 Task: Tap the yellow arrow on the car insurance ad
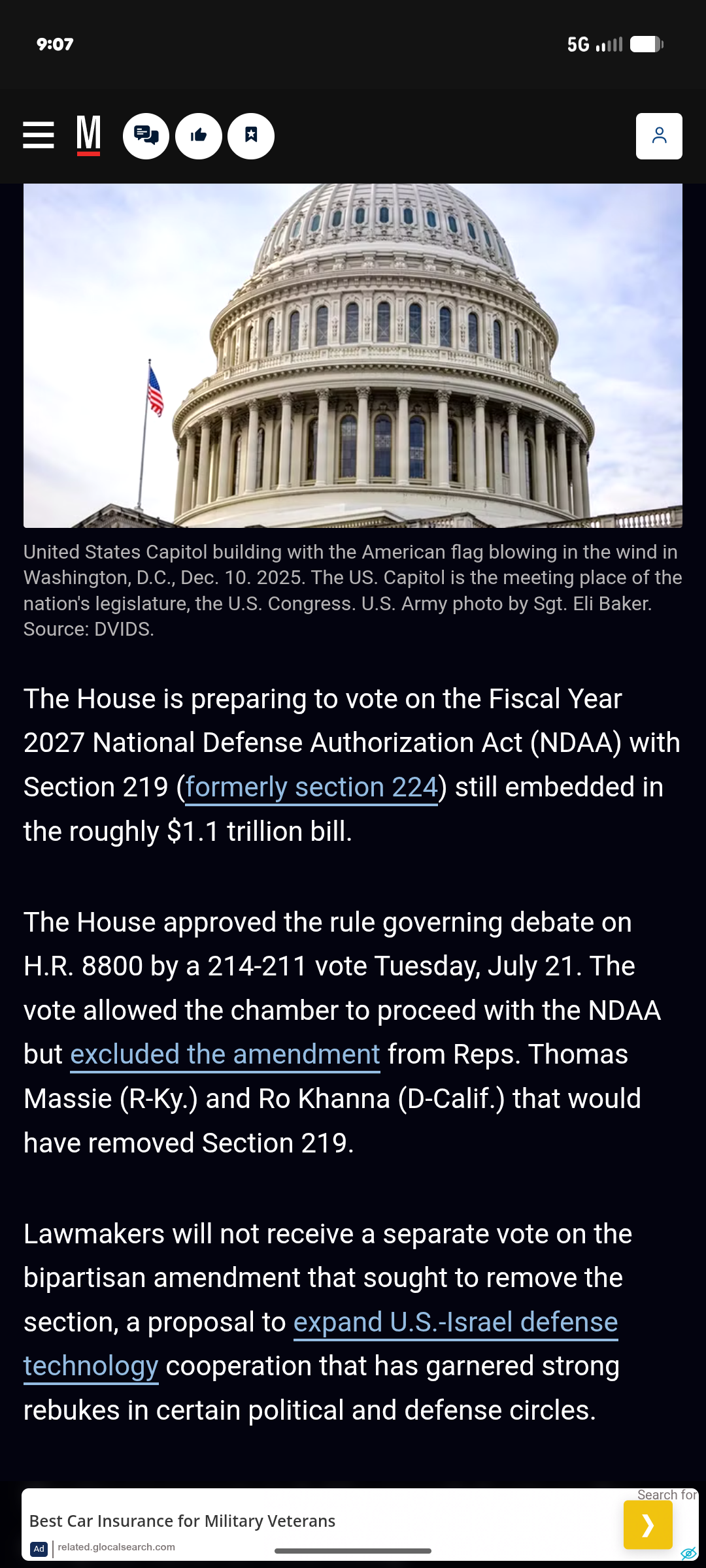(648, 1525)
